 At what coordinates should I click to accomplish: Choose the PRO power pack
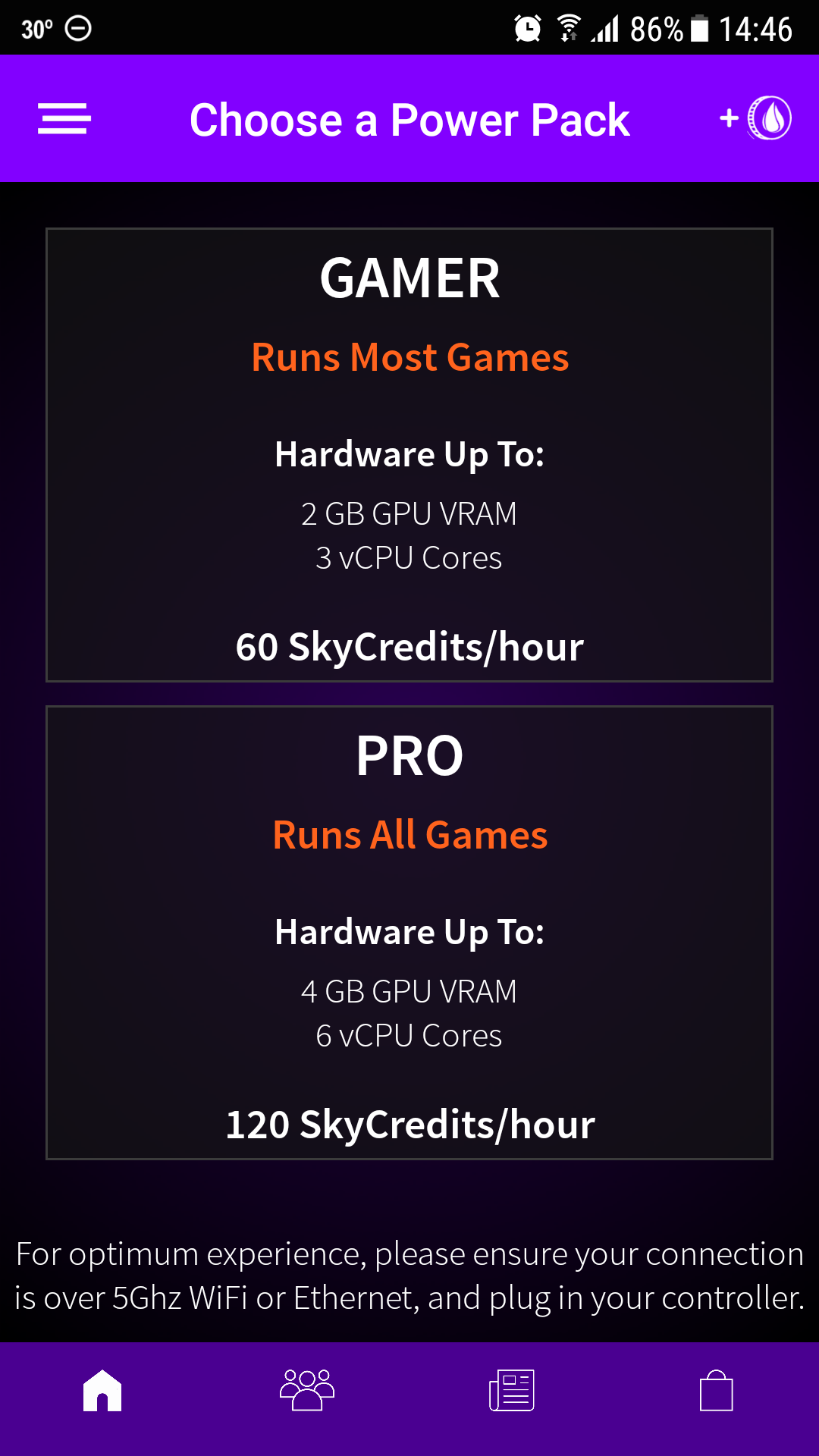coord(409,933)
